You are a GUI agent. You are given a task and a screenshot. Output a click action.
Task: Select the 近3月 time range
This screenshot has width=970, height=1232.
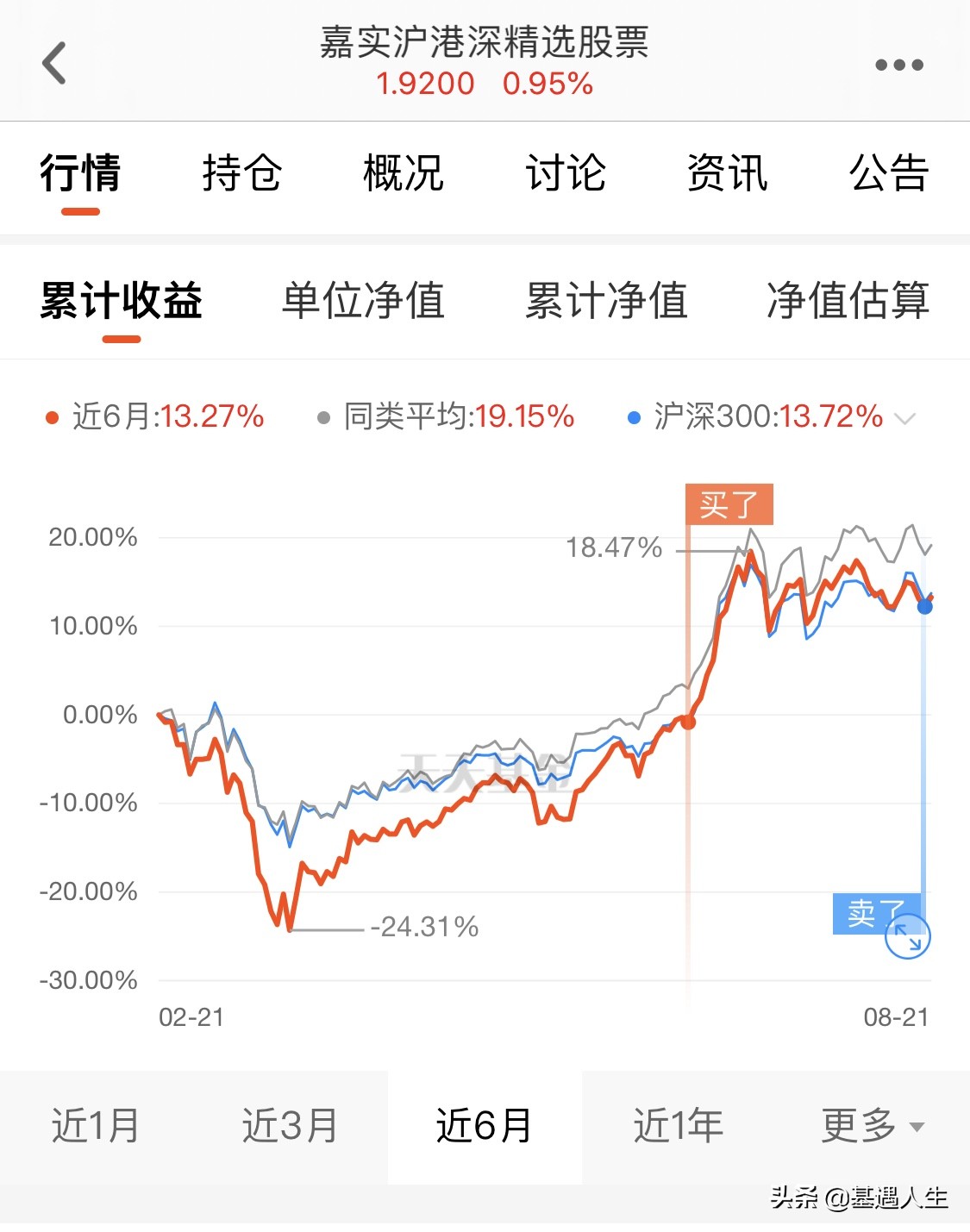(290, 1126)
